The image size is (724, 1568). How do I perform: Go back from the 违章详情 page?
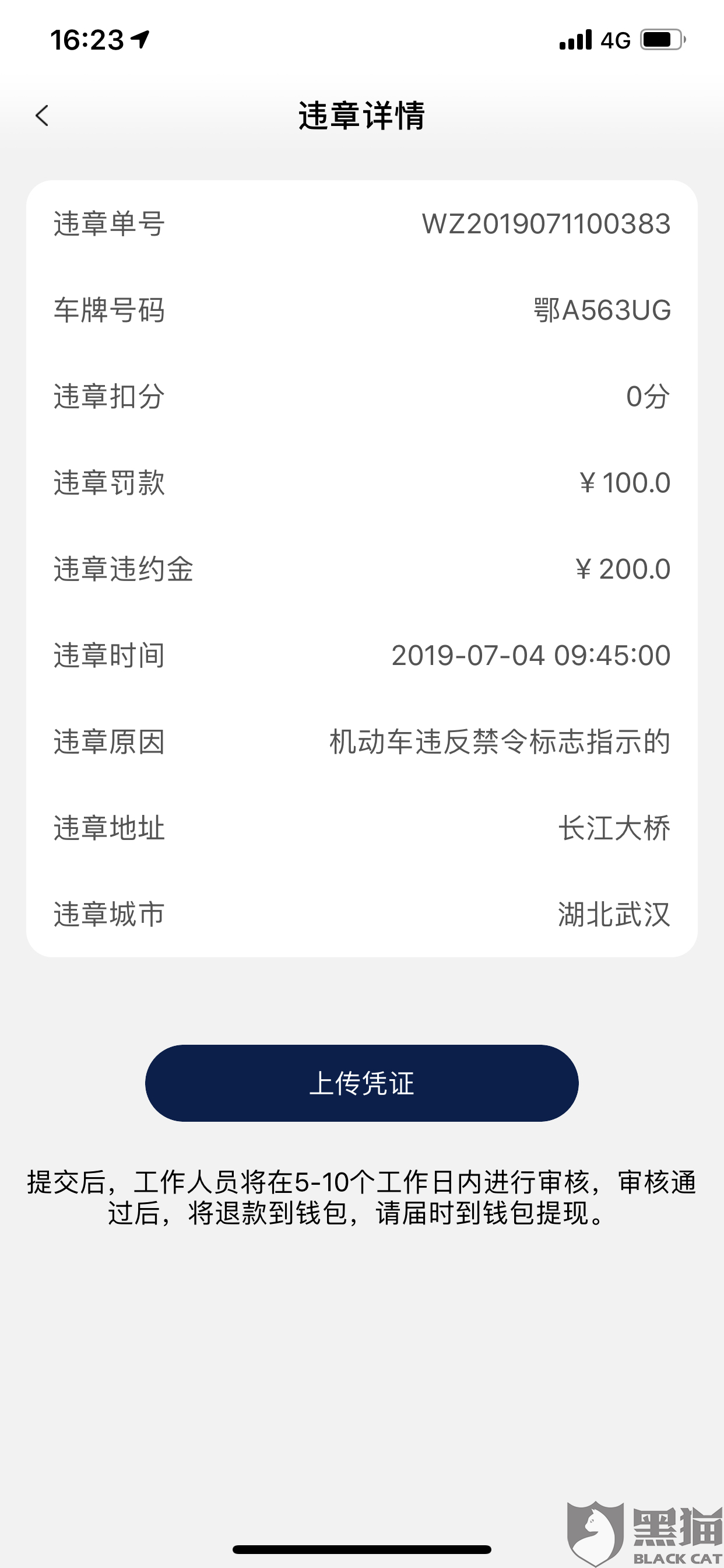[41, 116]
